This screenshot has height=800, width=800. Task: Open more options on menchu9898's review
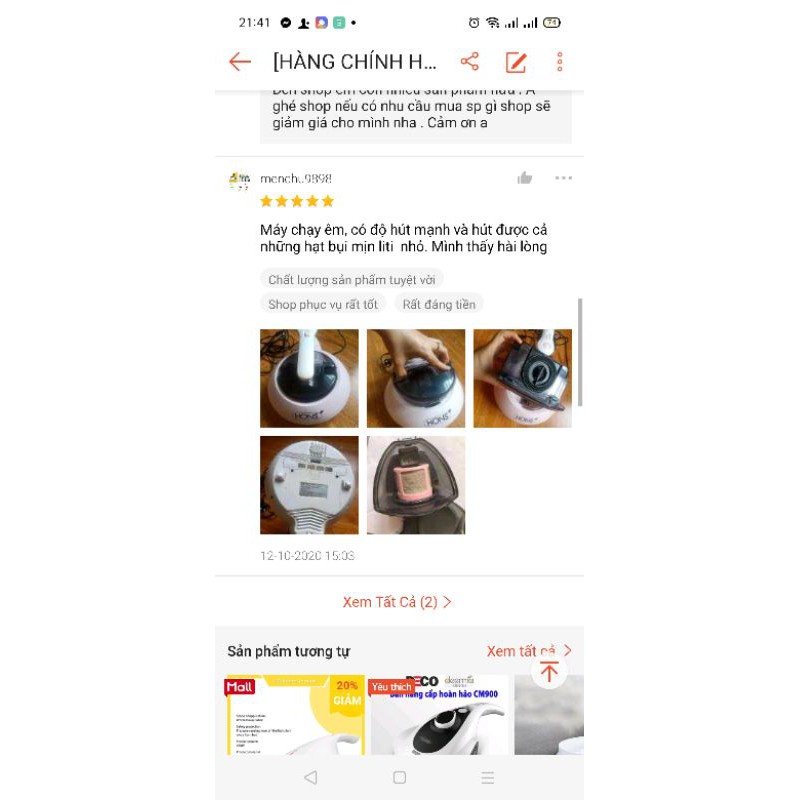point(564,178)
